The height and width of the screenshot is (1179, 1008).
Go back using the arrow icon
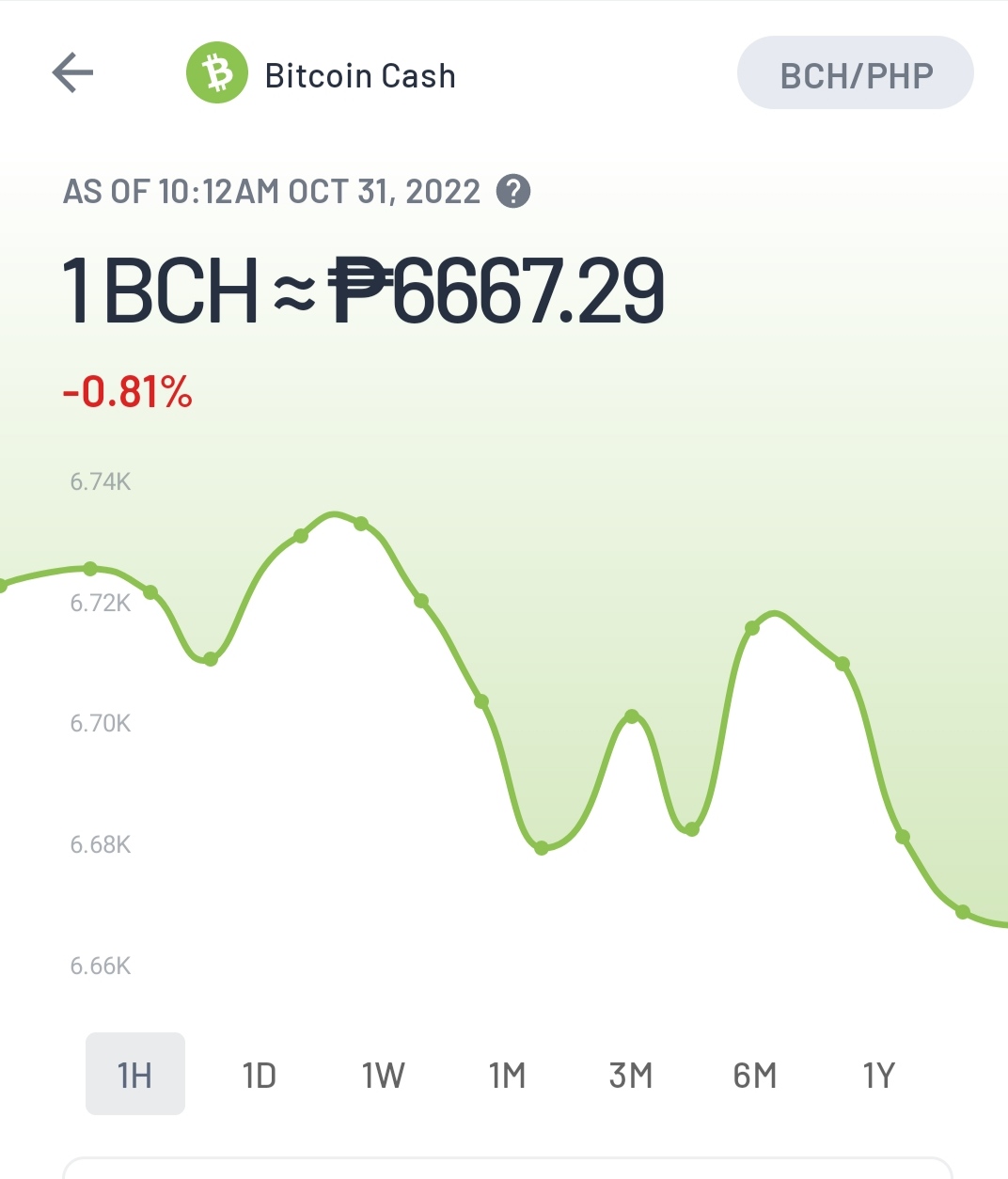pyautogui.click(x=72, y=72)
